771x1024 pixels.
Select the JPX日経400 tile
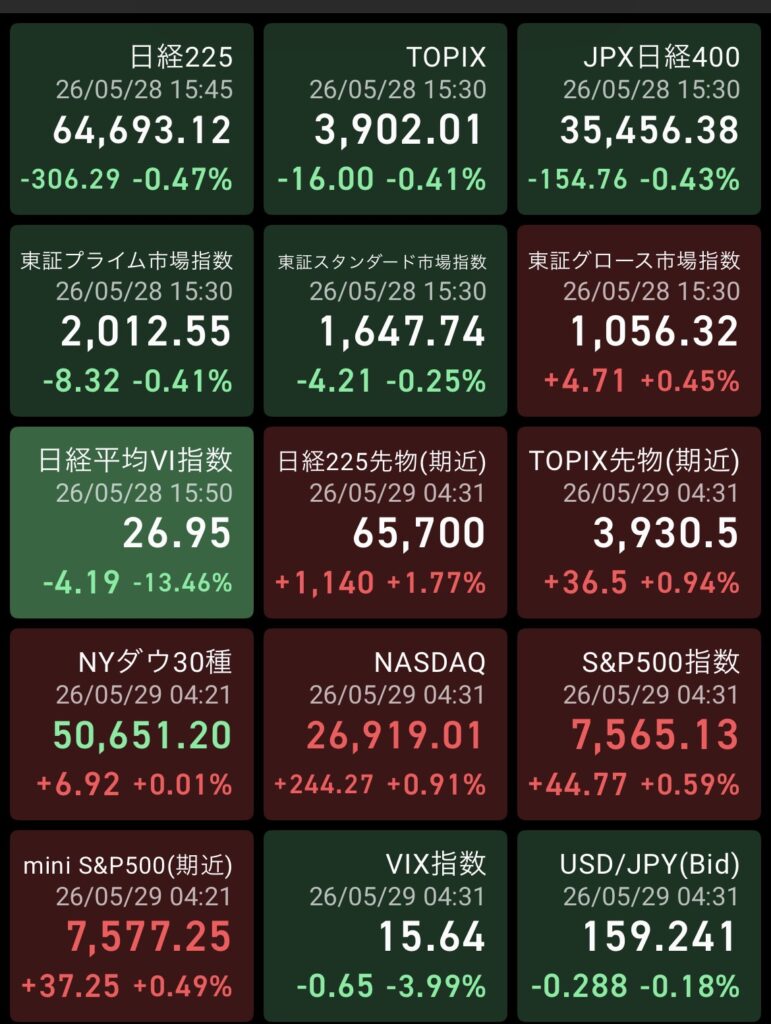(639, 119)
